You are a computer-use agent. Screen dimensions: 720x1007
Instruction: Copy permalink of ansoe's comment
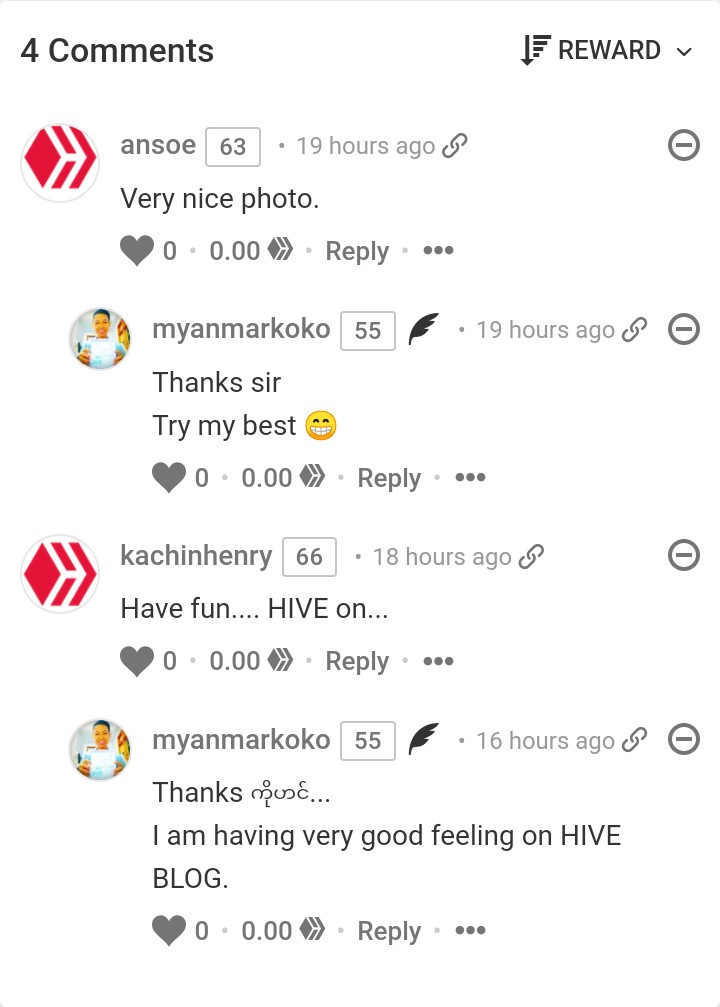click(x=455, y=146)
